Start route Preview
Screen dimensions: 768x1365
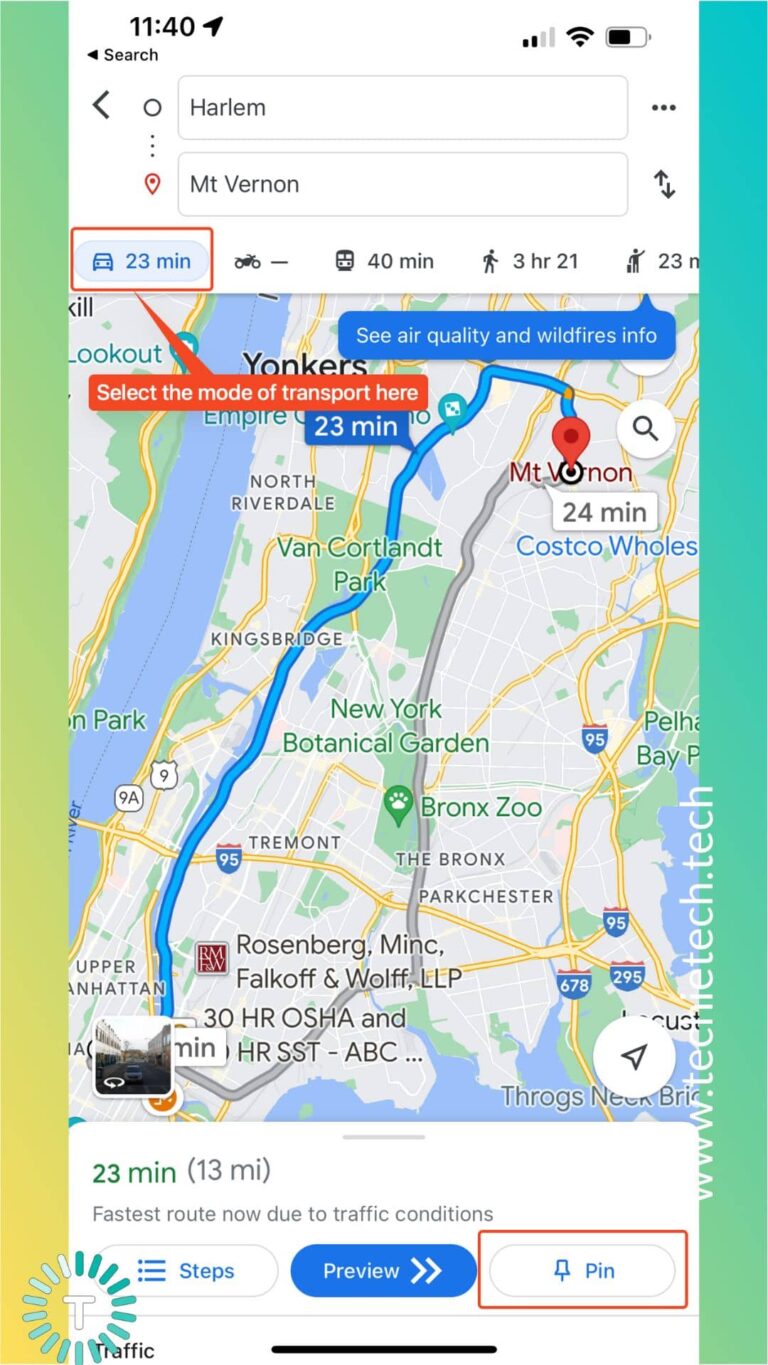click(x=383, y=1270)
